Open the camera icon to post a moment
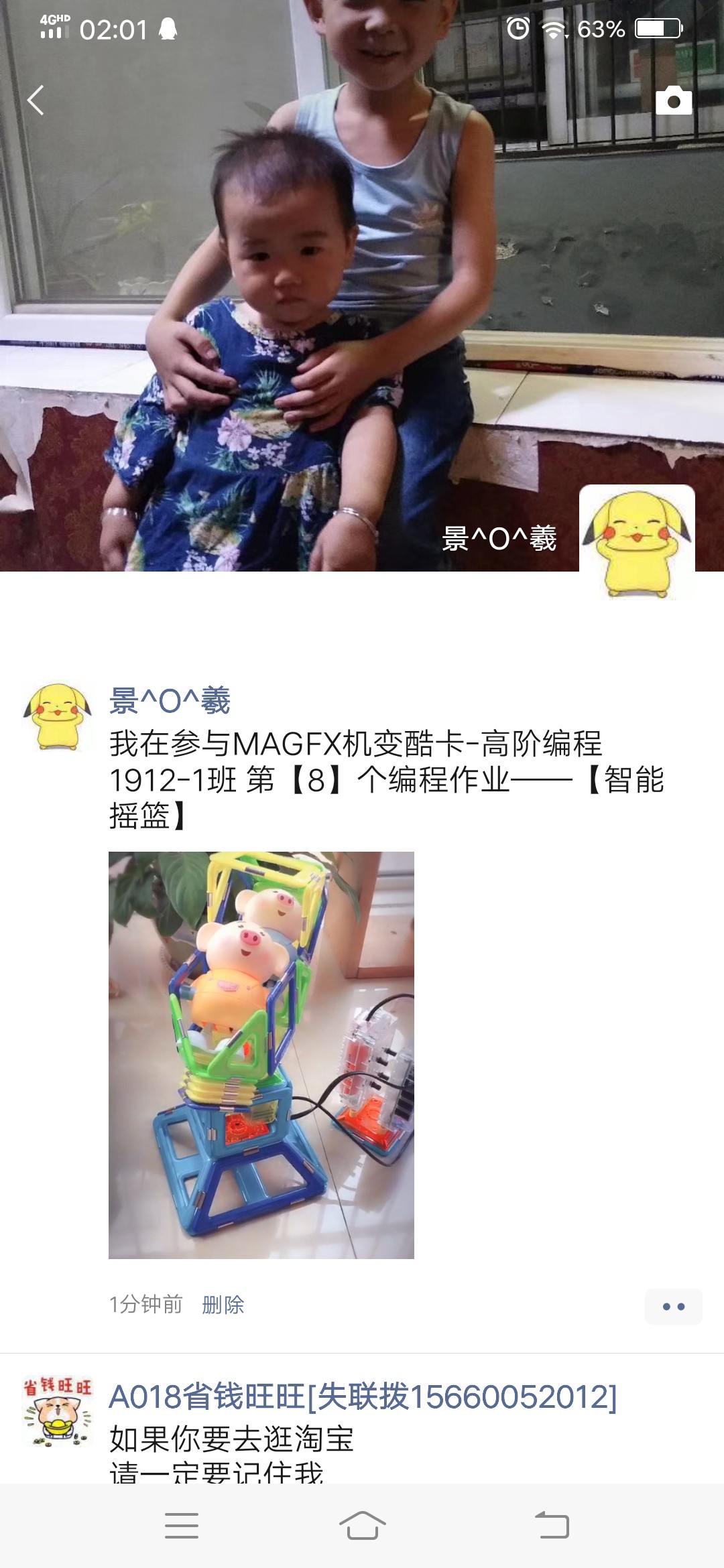Image resolution: width=724 pixels, height=1568 pixels. [673, 101]
